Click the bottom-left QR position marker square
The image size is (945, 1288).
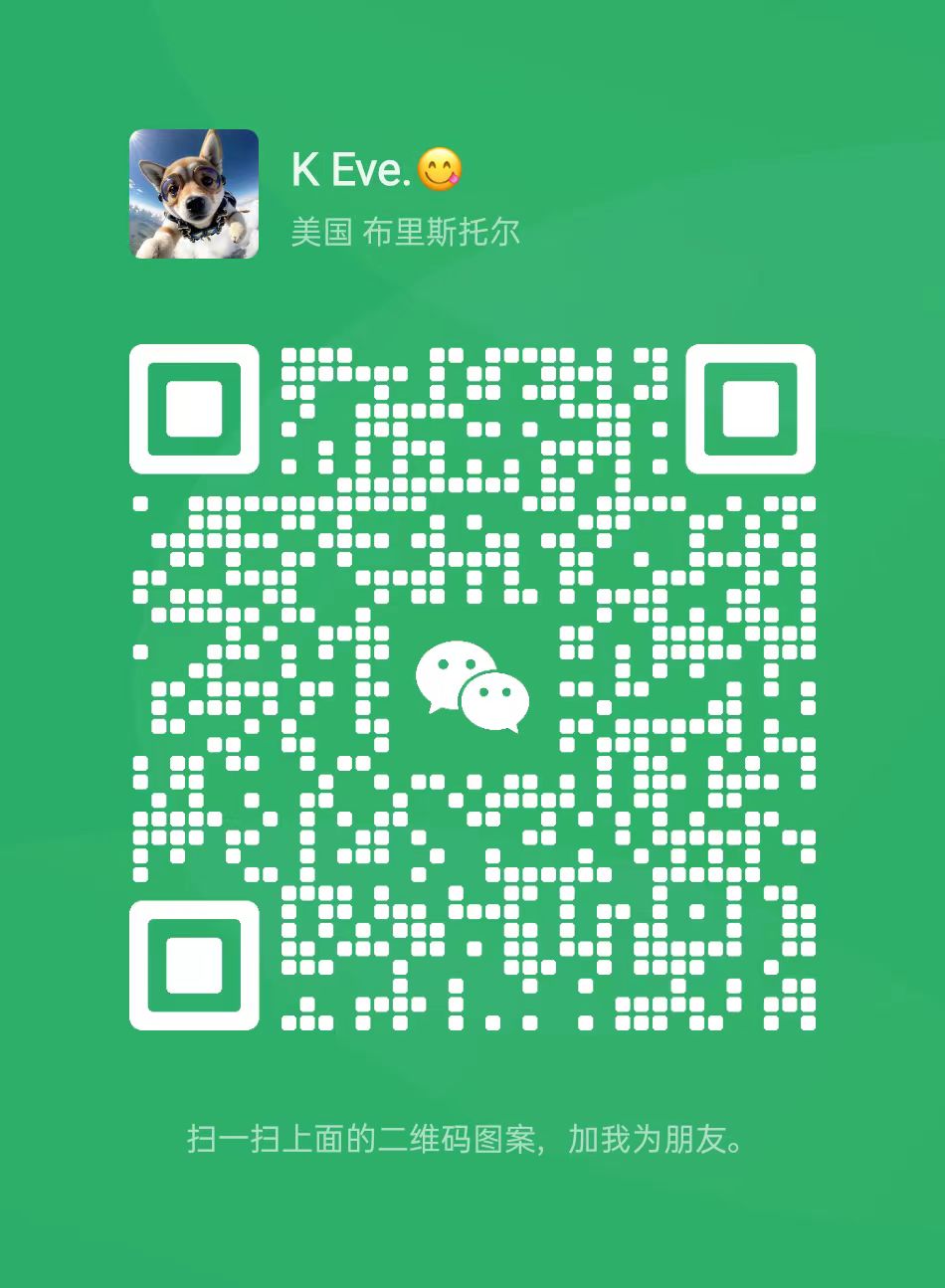click(196, 967)
